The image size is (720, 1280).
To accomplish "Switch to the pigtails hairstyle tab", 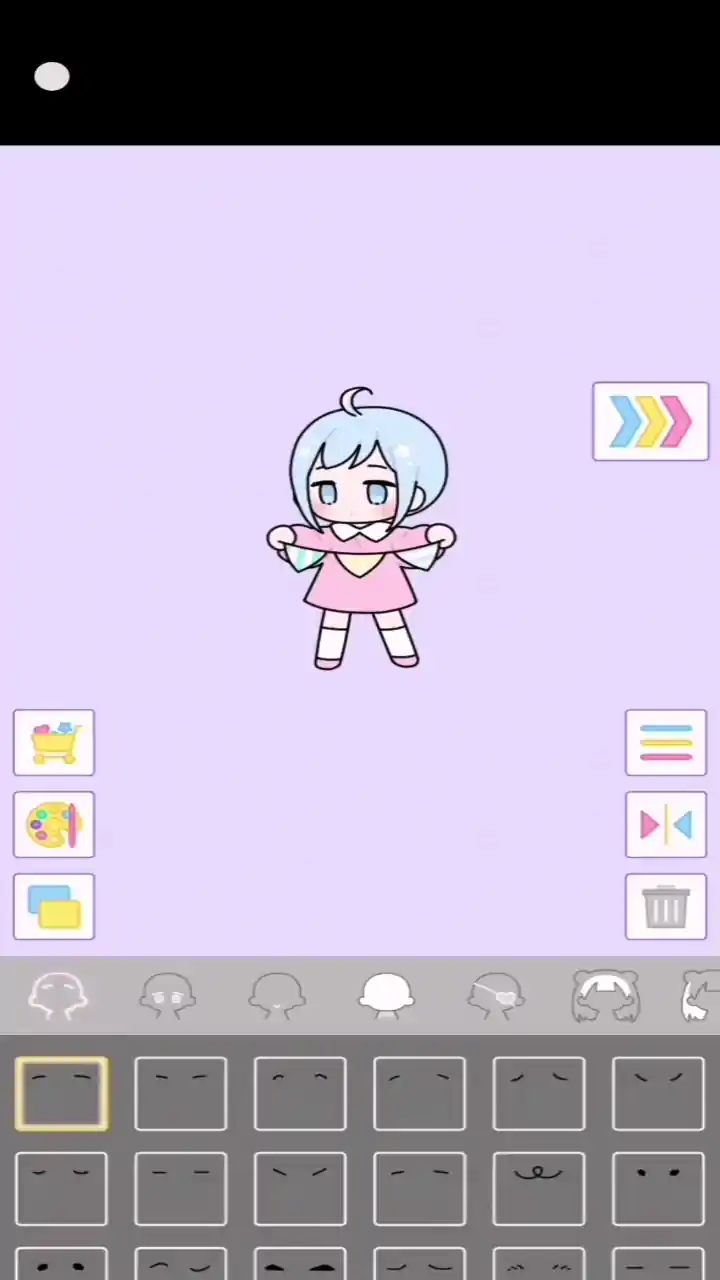I will pyautogui.click(x=606, y=997).
